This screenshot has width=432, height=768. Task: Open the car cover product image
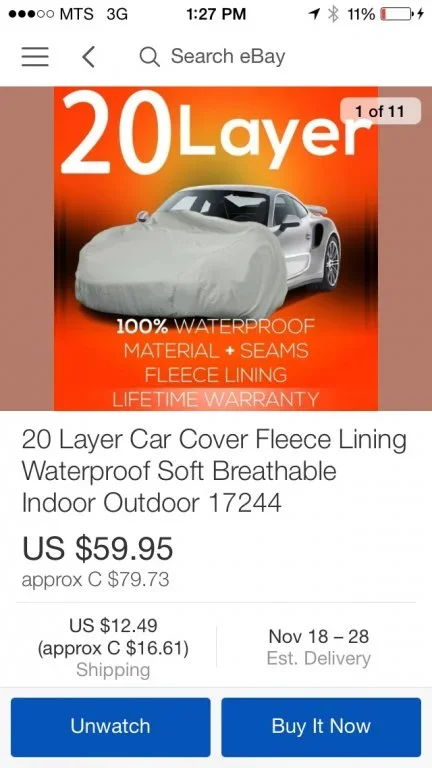coord(216,248)
